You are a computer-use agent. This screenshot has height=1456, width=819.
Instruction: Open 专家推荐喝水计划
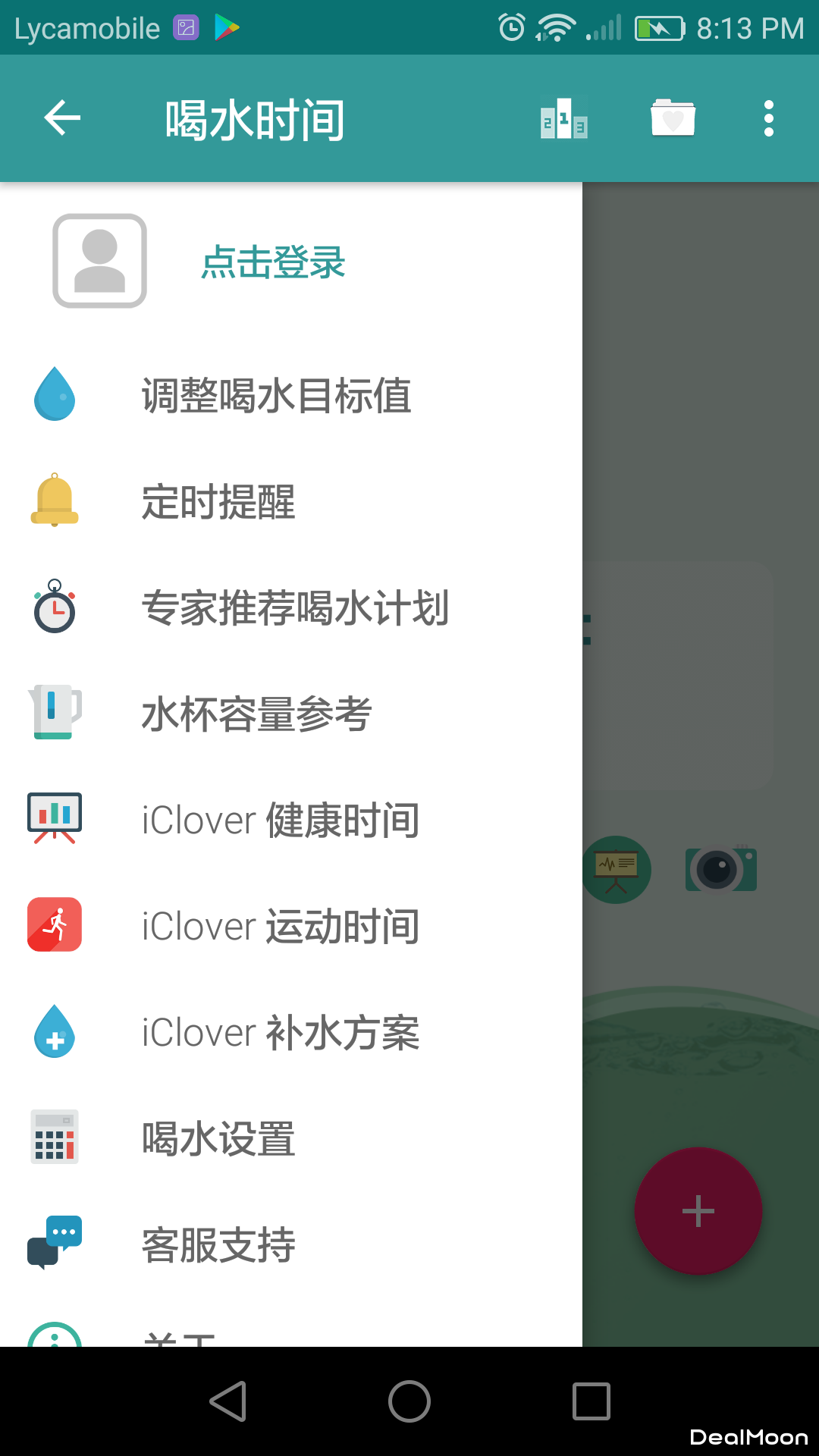pos(296,608)
